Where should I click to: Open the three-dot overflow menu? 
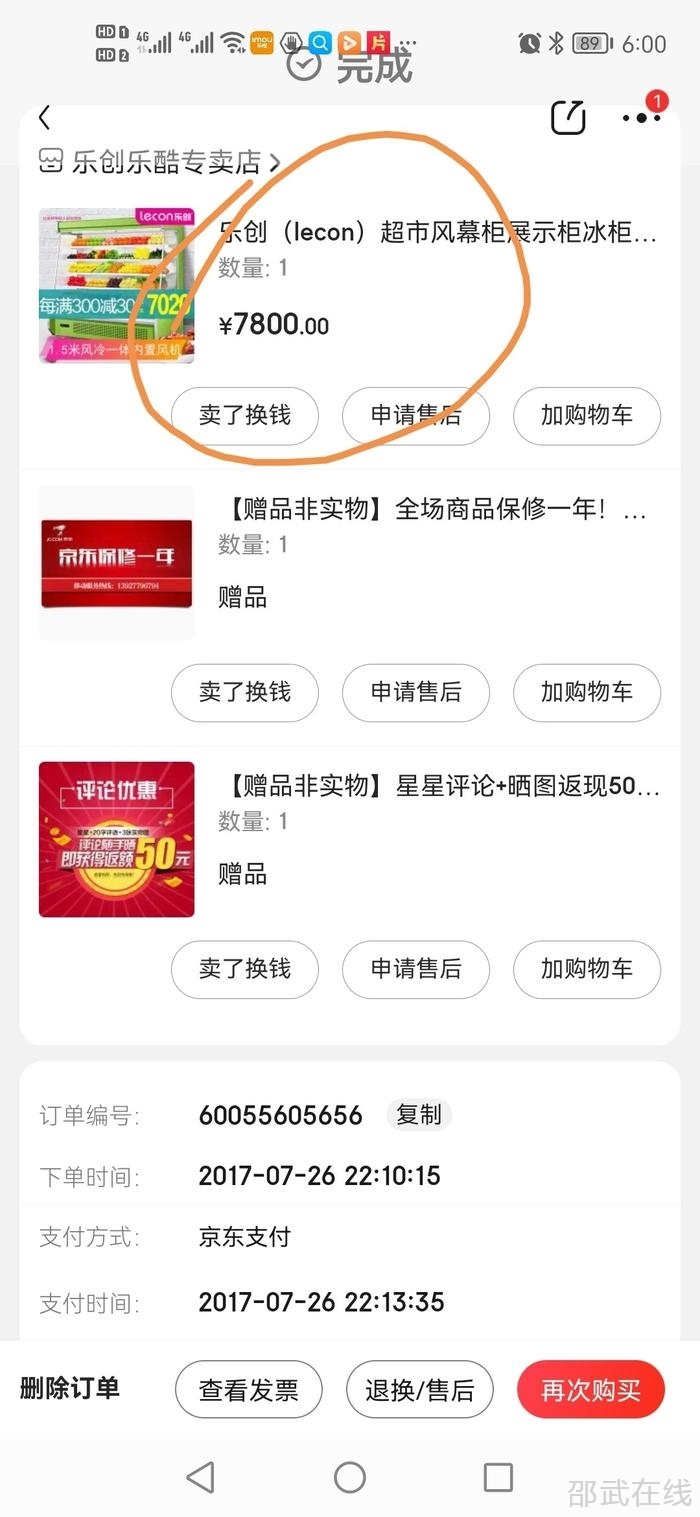coord(640,118)
